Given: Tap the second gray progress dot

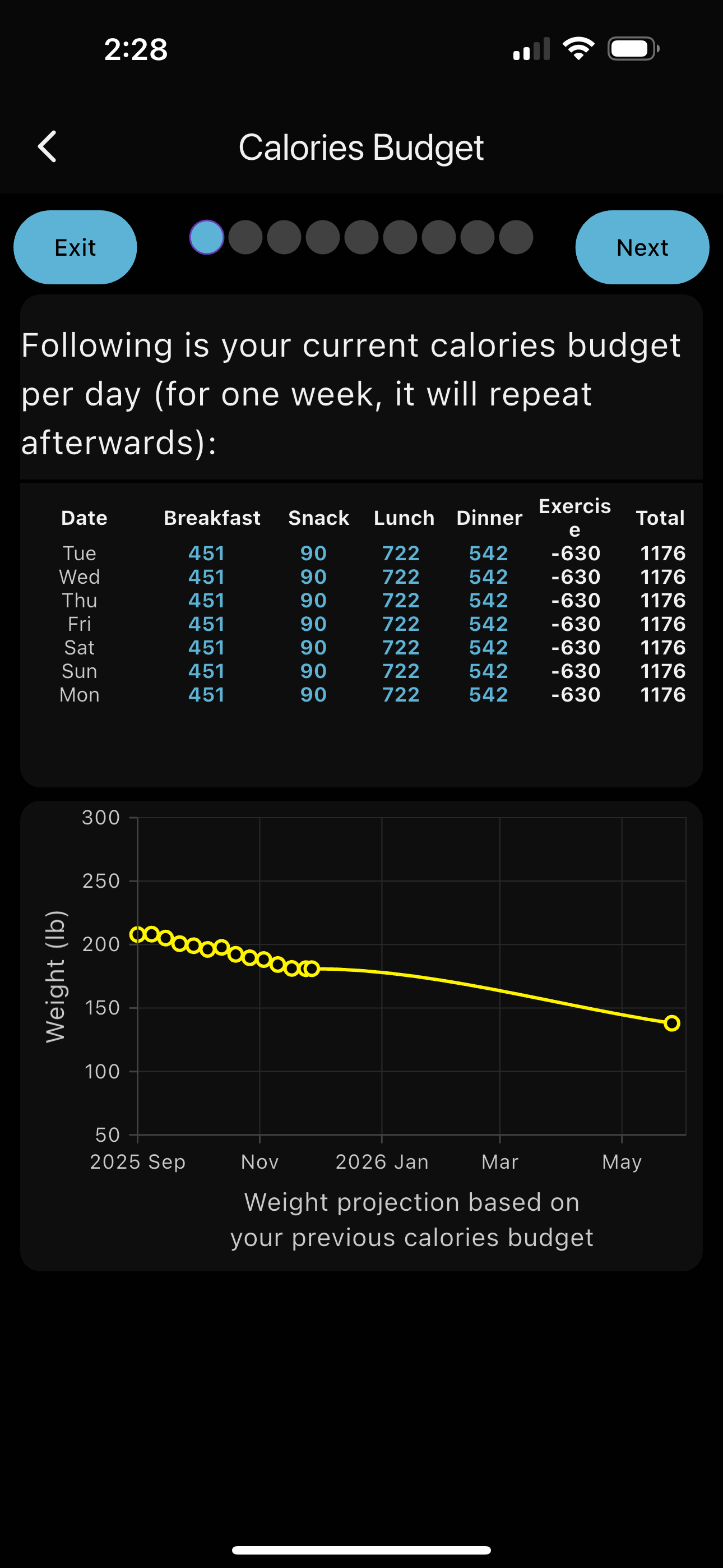Looking at the screenshot, I should [245, 238].
